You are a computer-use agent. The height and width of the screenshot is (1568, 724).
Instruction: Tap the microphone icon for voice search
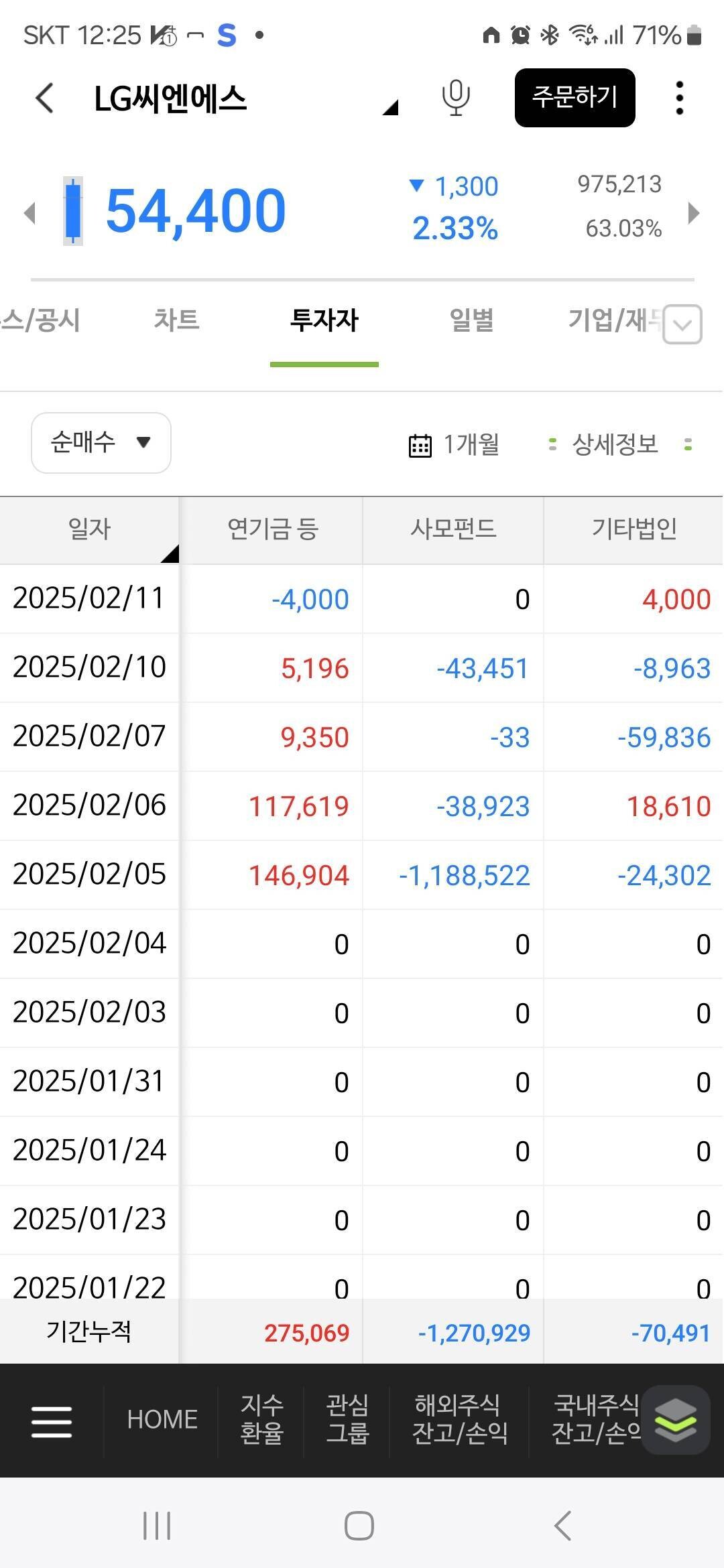click(x=455, y=98)
